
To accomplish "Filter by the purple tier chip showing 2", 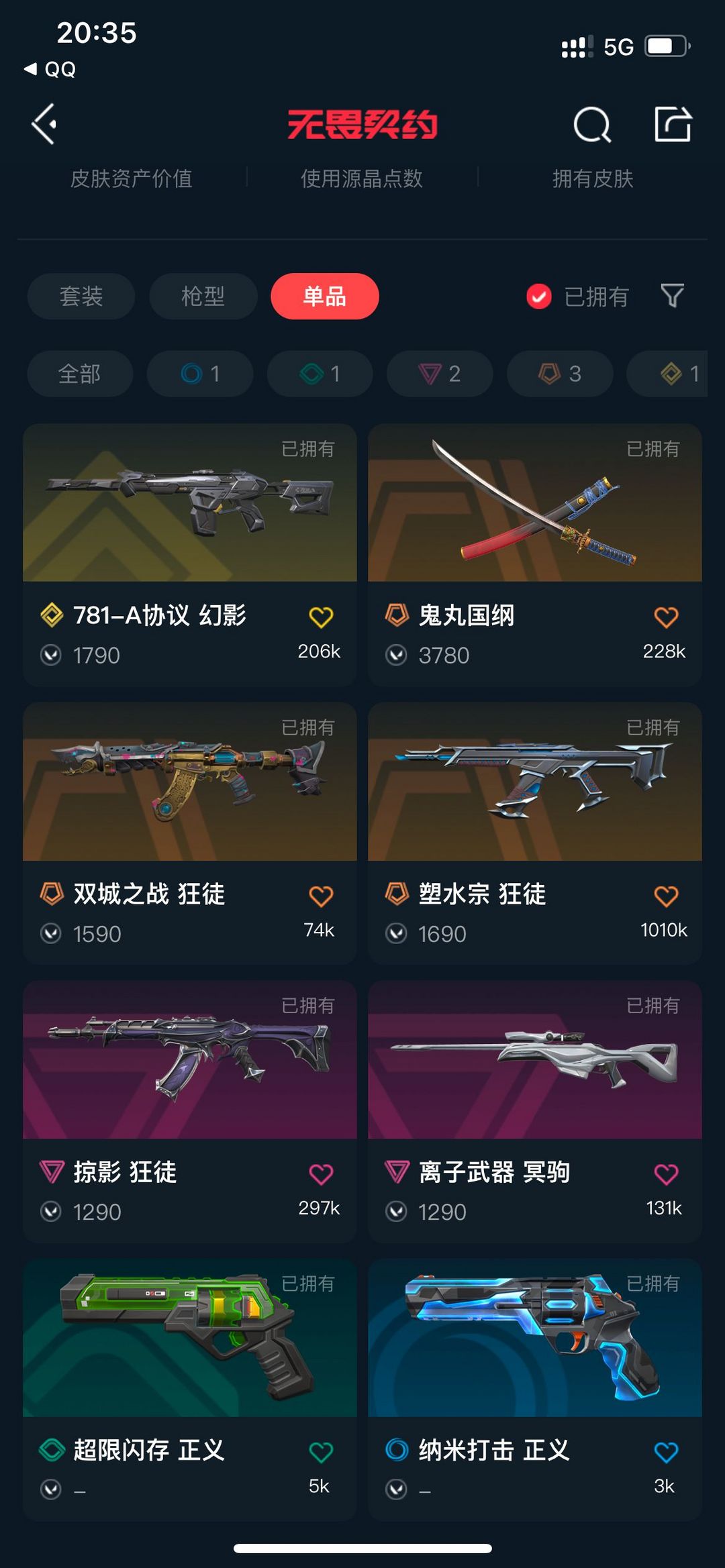I will 440,374.
